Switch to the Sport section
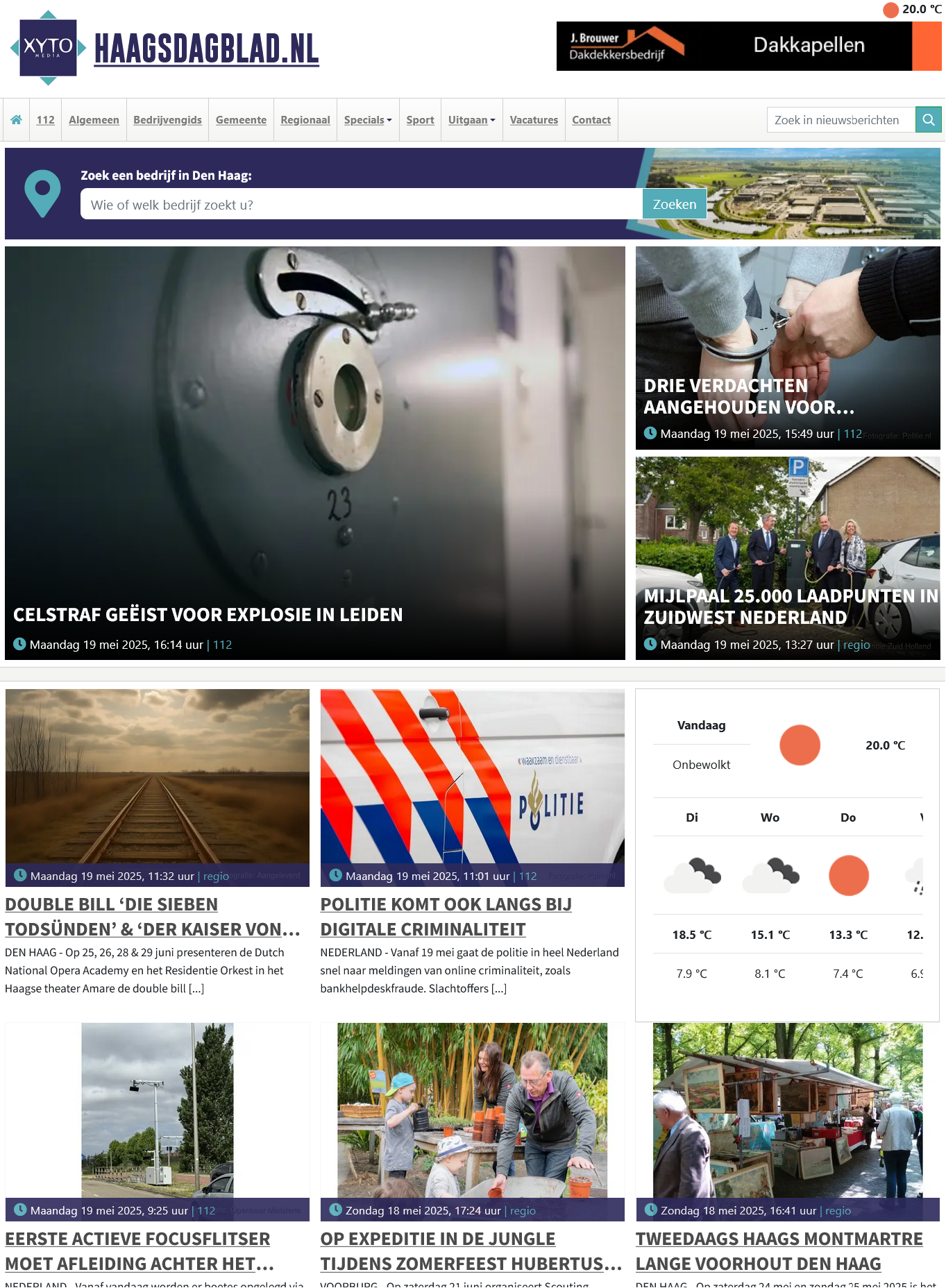Viewport: 946px width, 1288px height. (420, 120)
